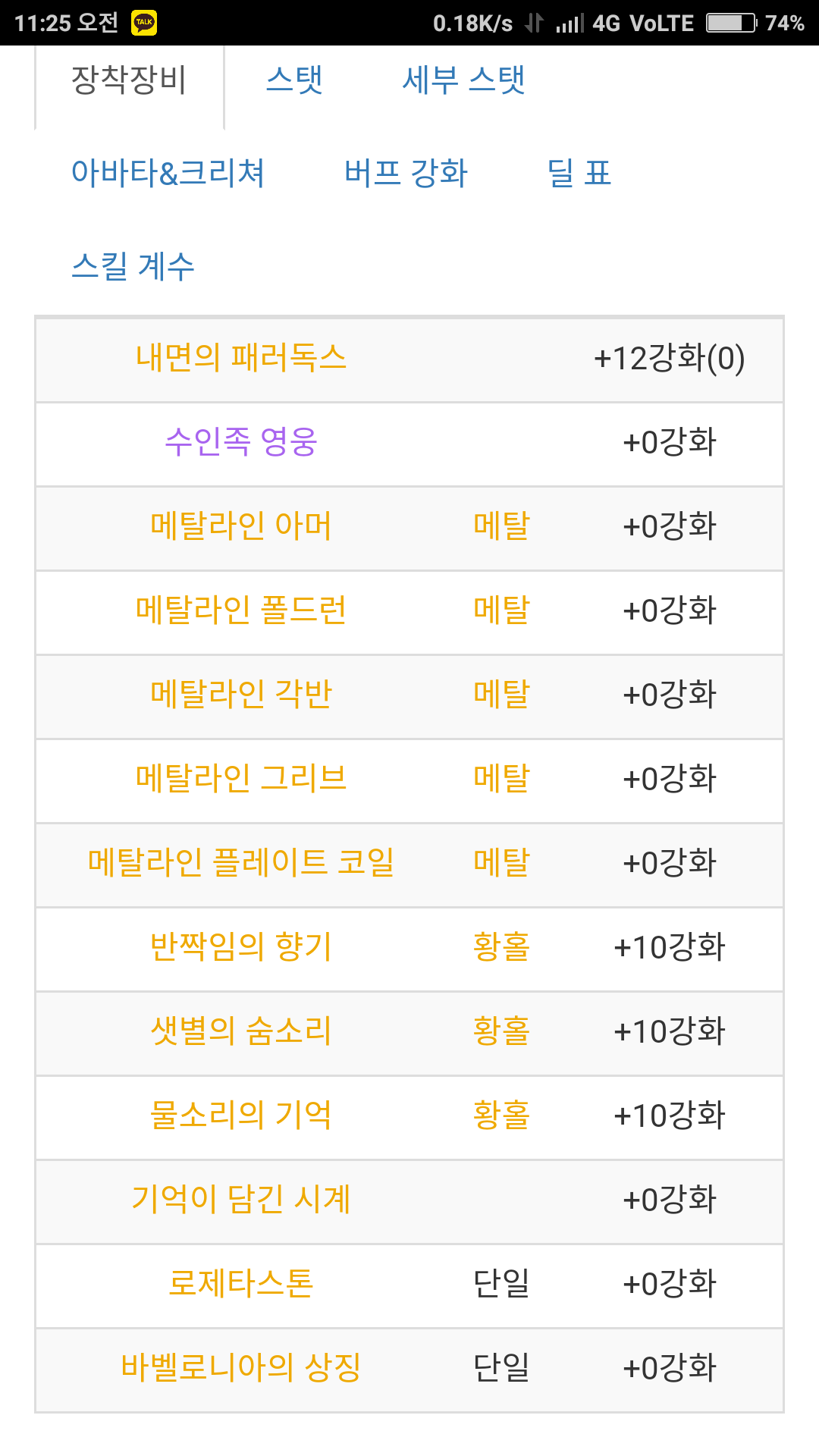Select the 장착장비 tab

click(x=129, y=80)
